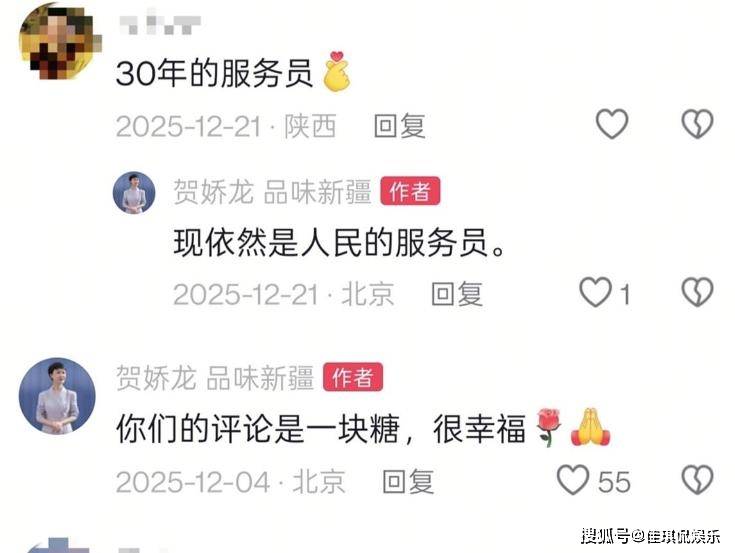Like the 你们的评论是一块糖 comment

coord(574,480)
